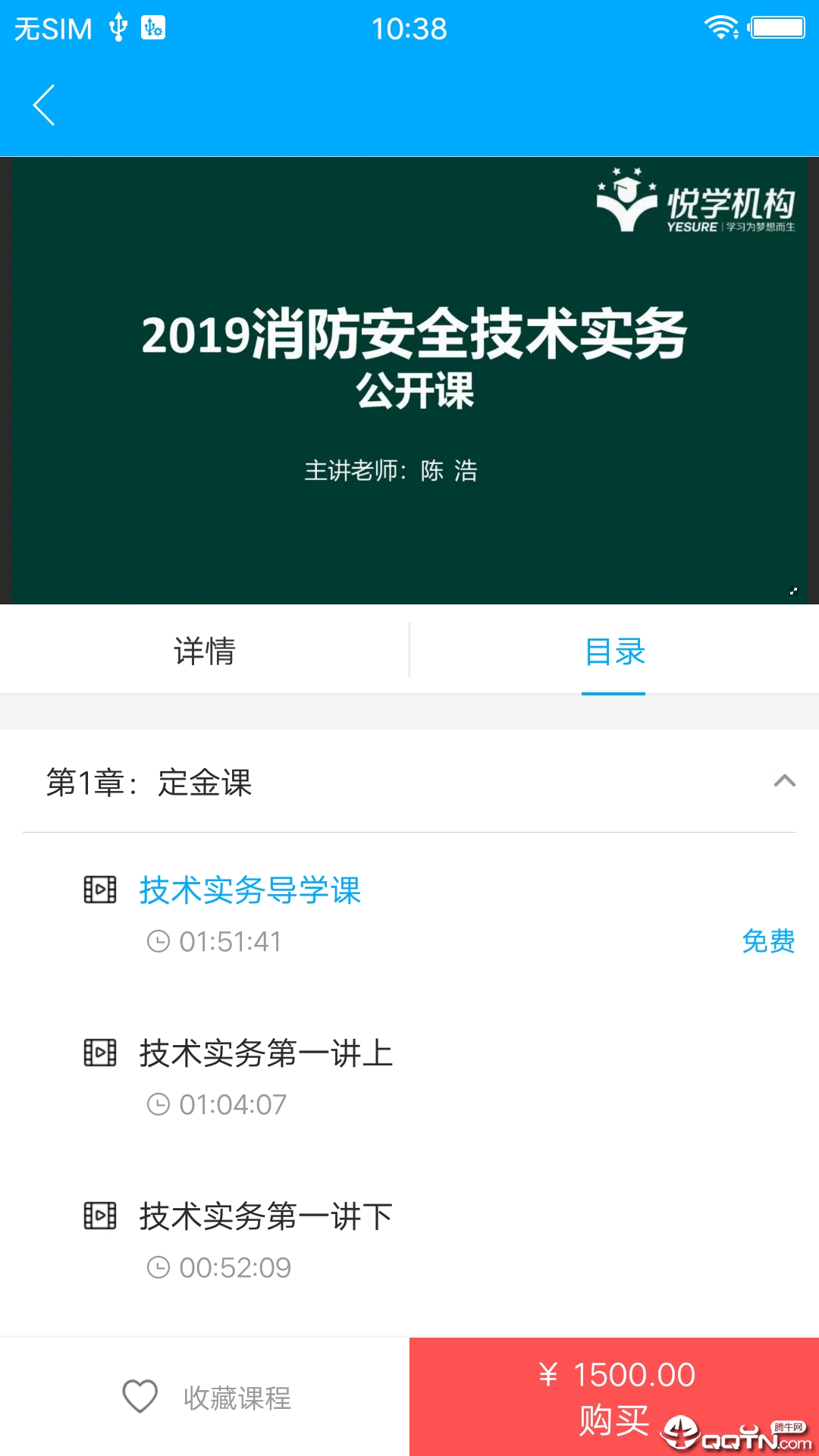The width and height of the screenshot is (819, 1456).
Task: Select the 目录 tab
Action: (614, 651)
